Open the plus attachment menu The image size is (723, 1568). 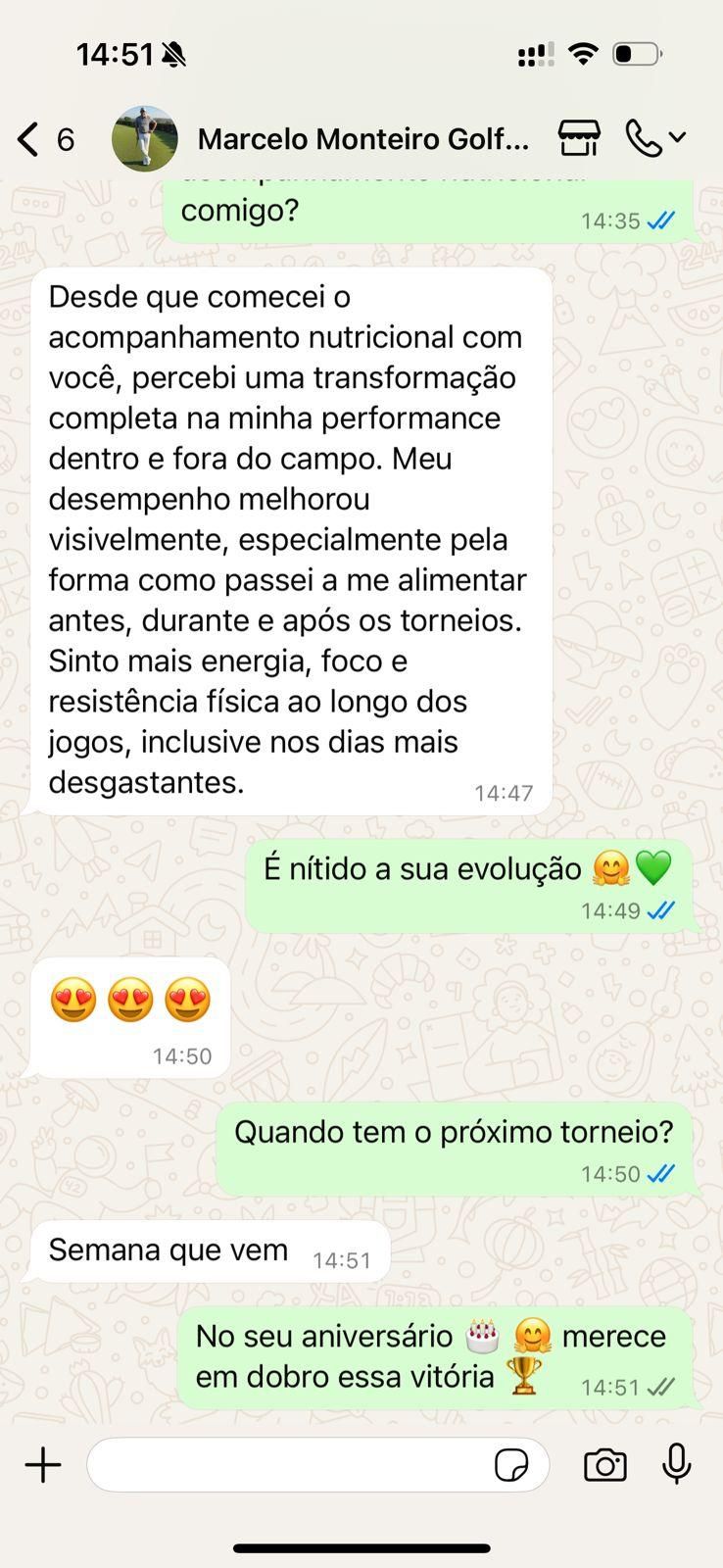pyautogui.click(x=43, y=1465)
